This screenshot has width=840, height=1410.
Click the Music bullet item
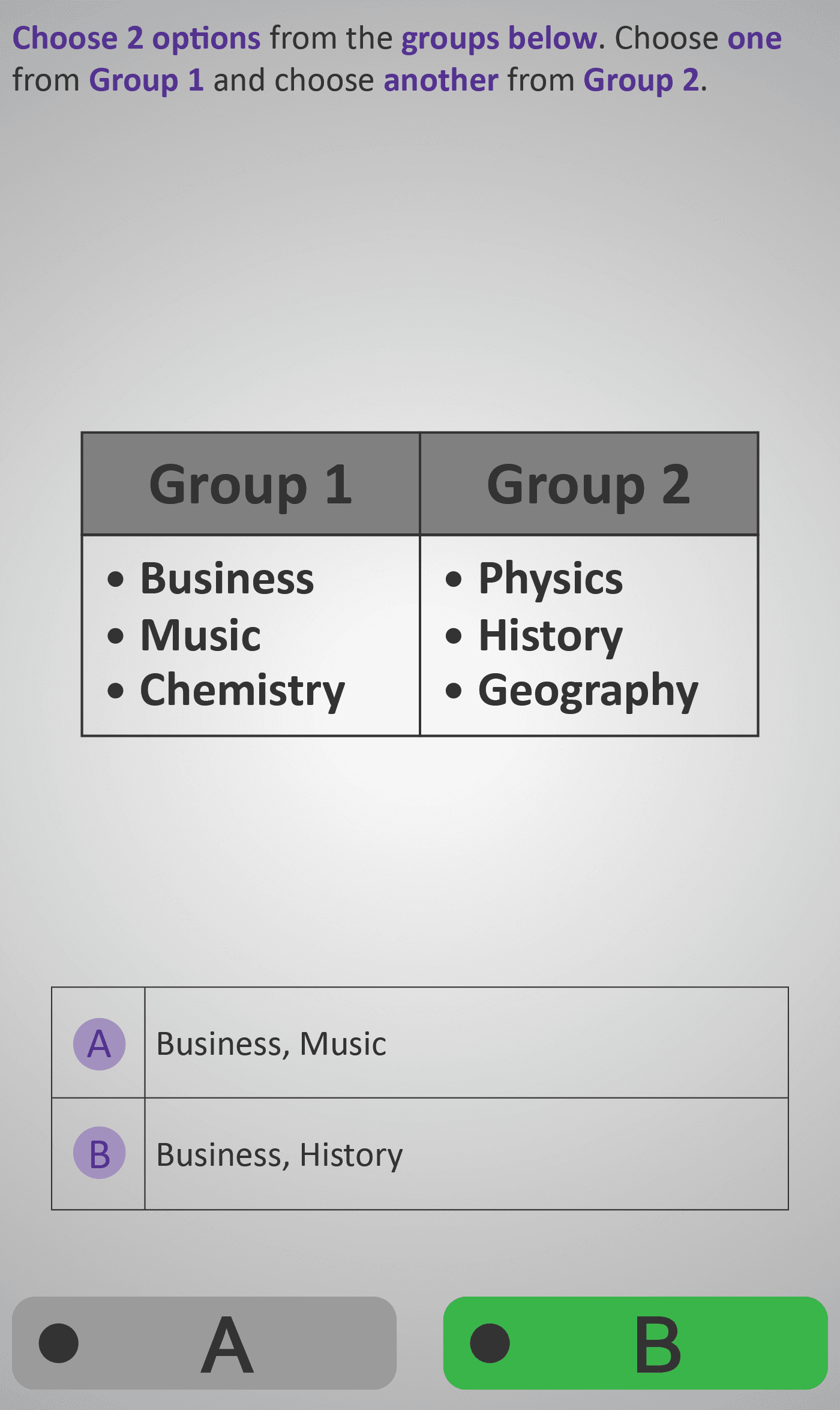[198, 634]
